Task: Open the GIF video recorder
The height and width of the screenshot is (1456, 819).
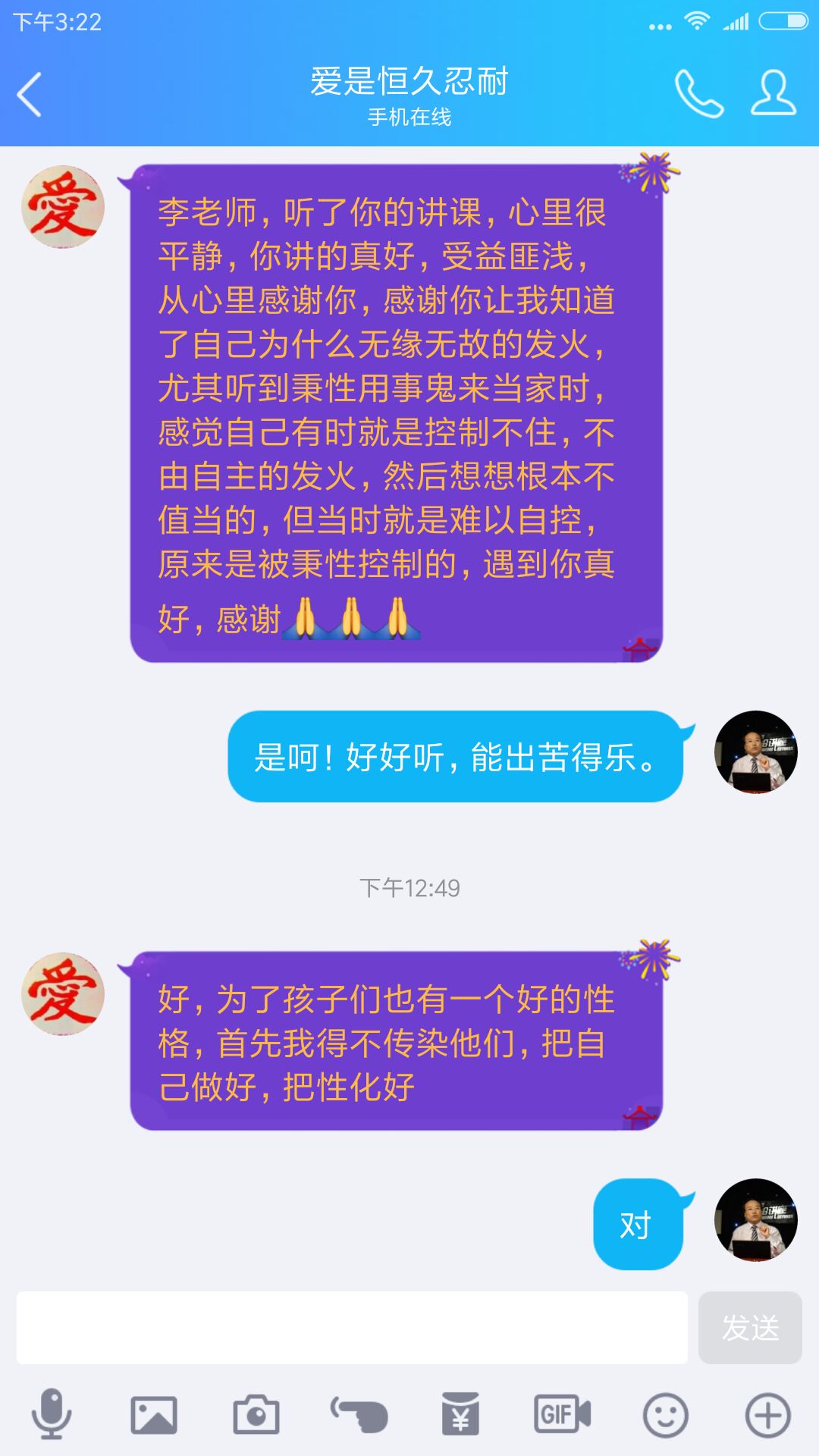Action: pos(562,1415)
